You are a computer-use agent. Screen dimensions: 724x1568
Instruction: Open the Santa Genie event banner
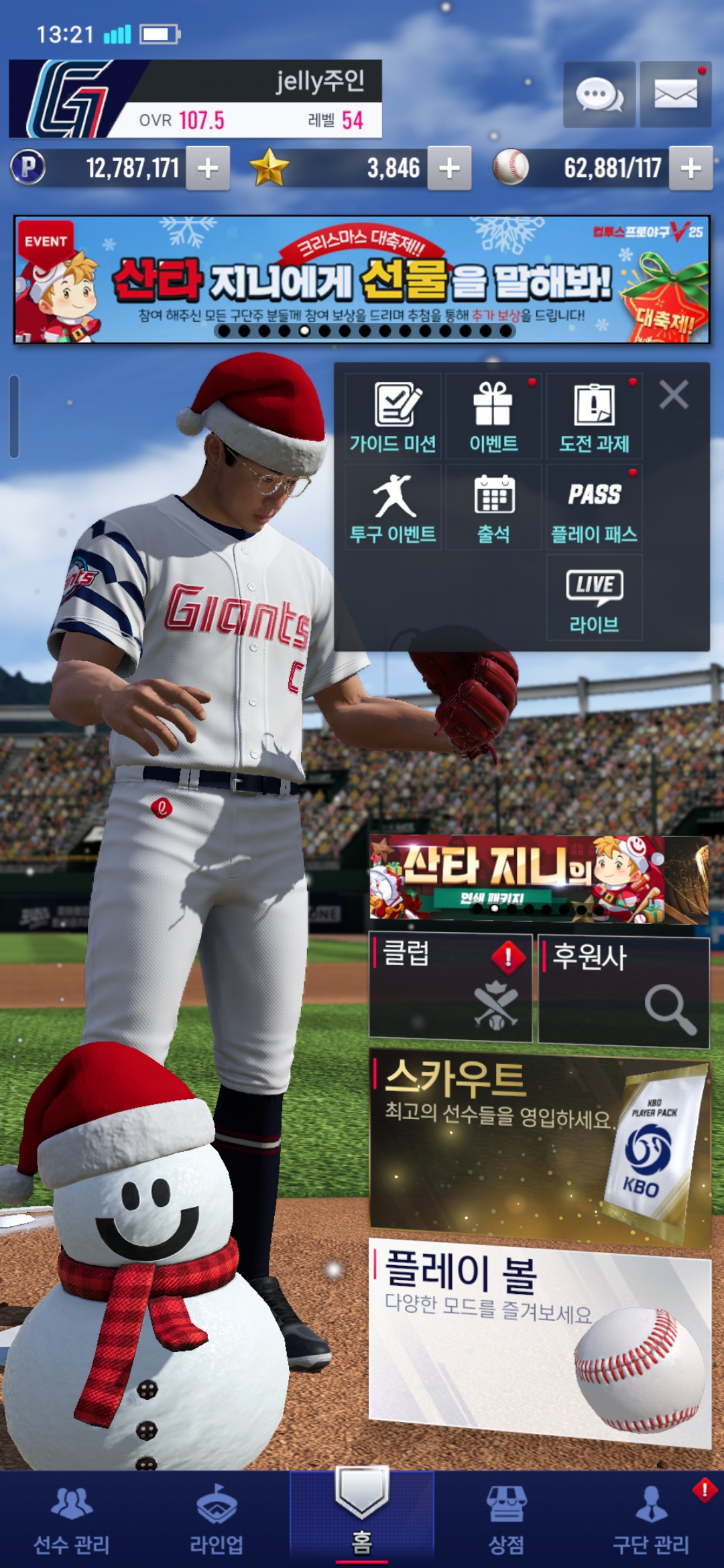point(362,279)
